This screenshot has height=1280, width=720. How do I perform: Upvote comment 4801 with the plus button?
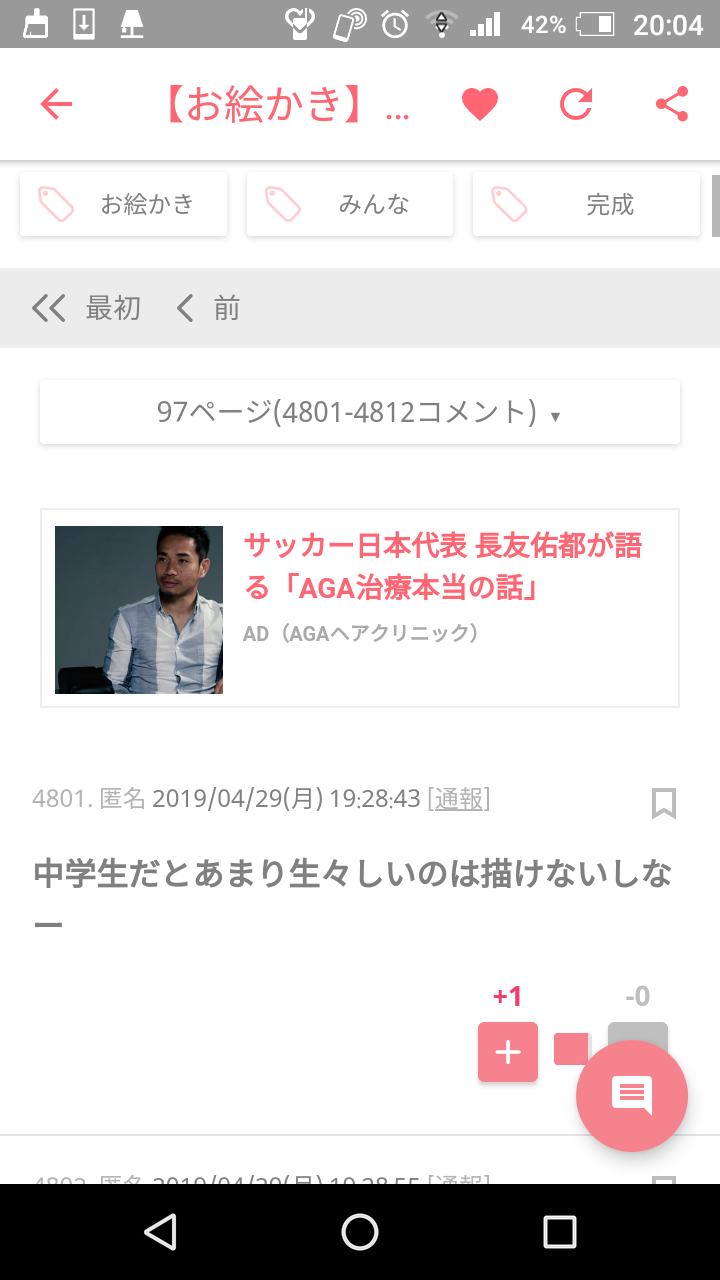tap(508, 1052)
